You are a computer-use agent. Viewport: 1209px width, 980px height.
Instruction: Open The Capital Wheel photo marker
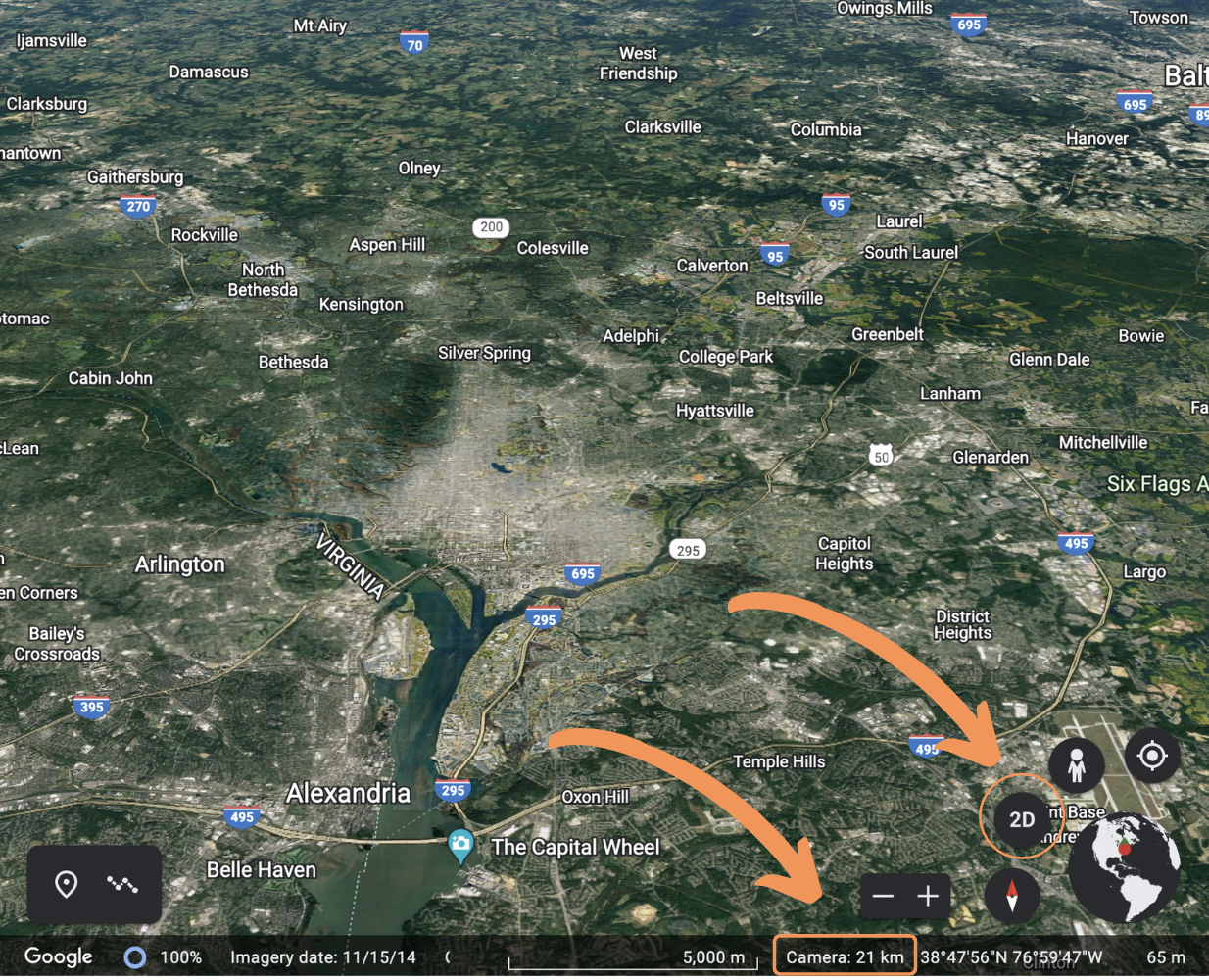[x=460, y=844]
